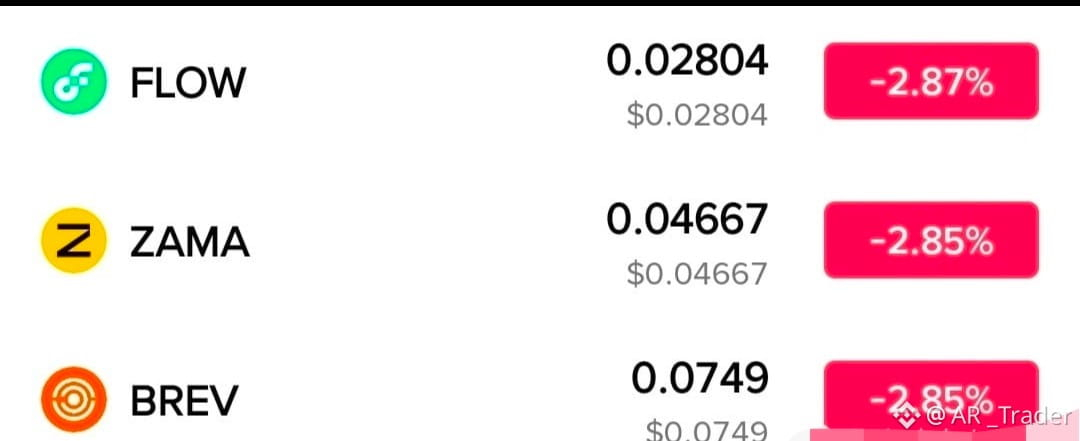Open the FLOW coin row
This screenshot has width=1080, height=441.
[540, 82]
